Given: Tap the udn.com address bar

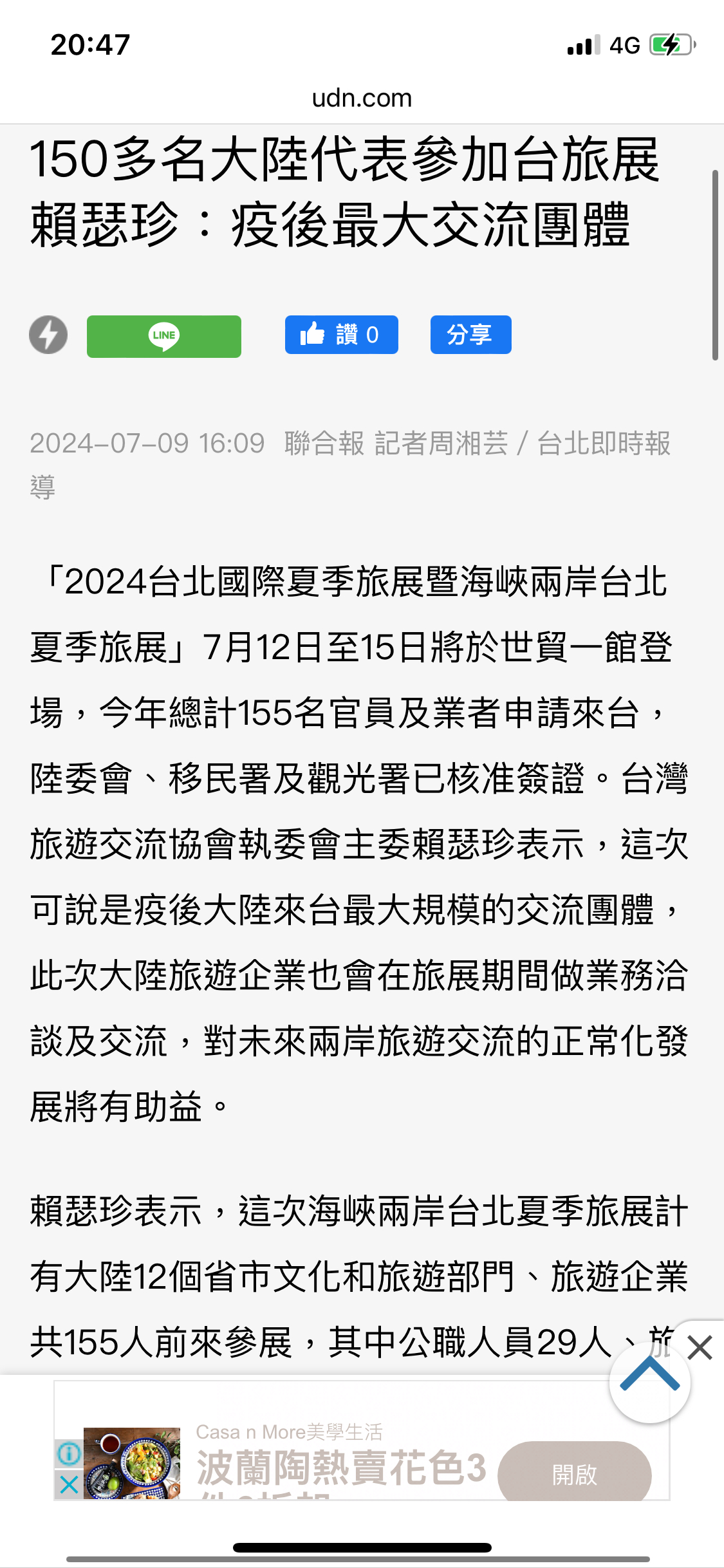Looking at the screenshot, I should pyautogui.click(x=362, y=98).
